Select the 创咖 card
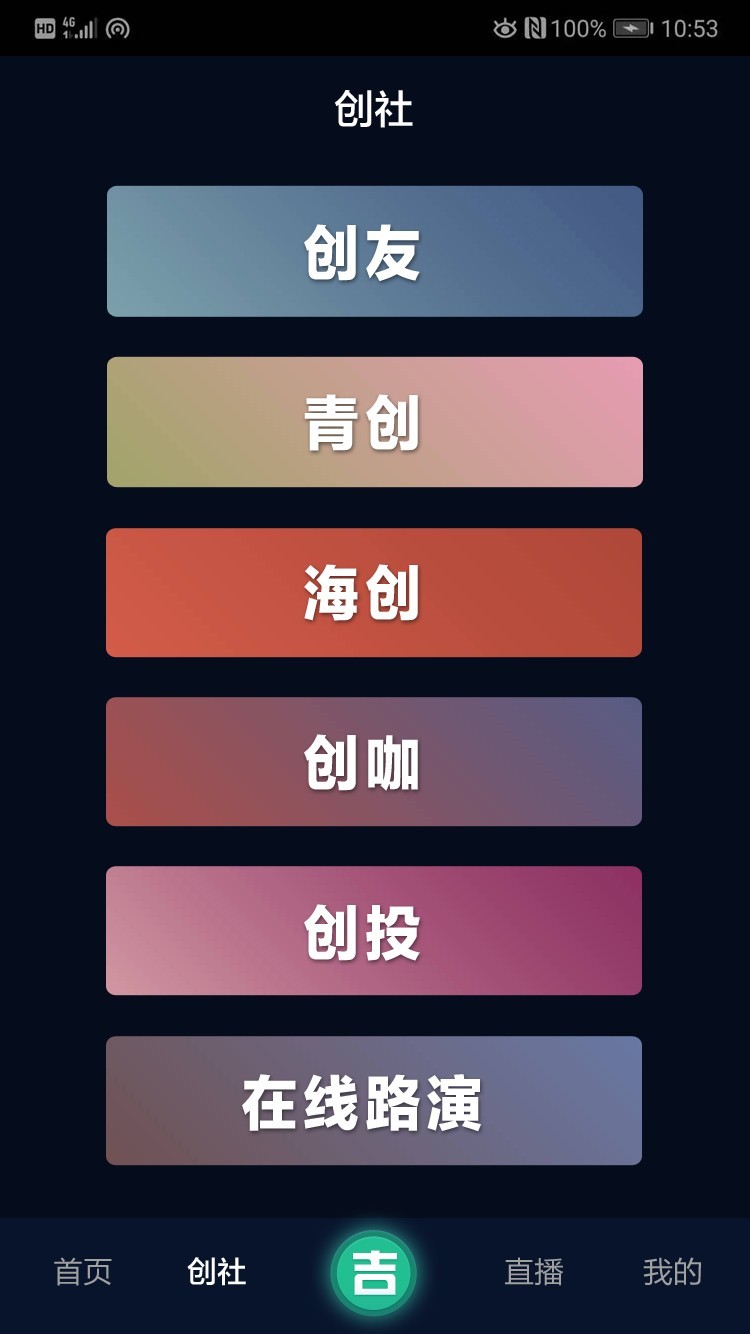 click(x=374, y=762)
